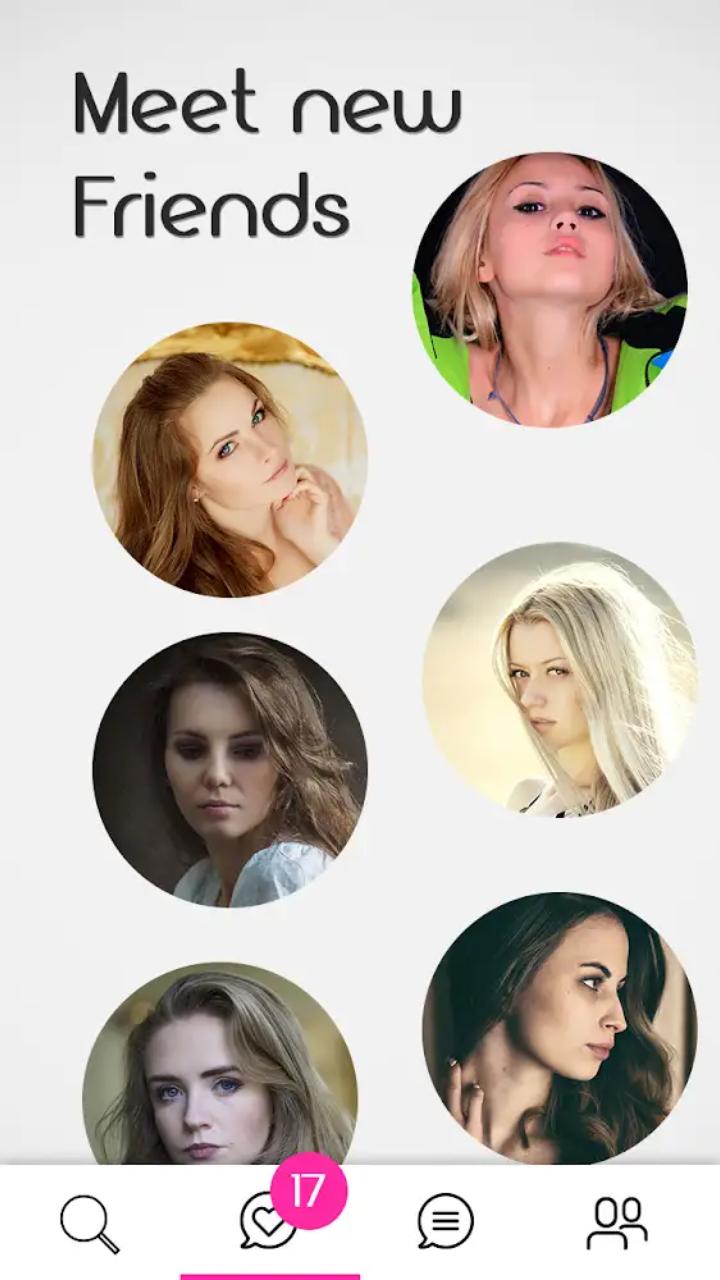720x1280 pixels.
Task: Open the search tab with magnifier icon
Action: point(90,1222)
